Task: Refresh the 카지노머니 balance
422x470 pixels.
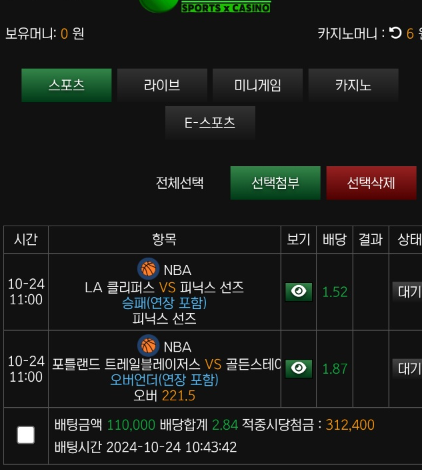Action: 395,33
